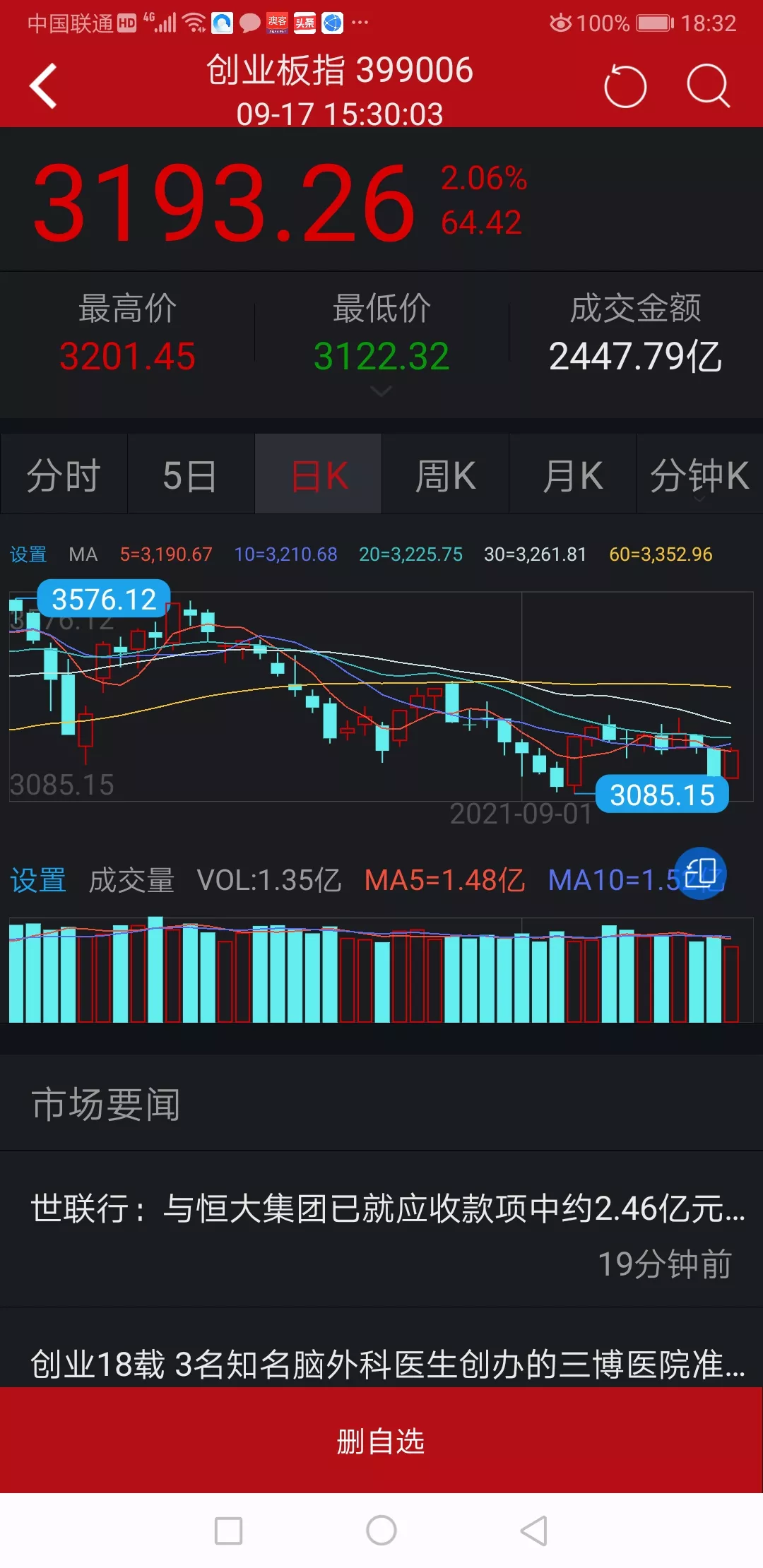This screenshot has height=1568, width=763.
Task: Switch to the 5日 chart tab
Action: tap(191, 475)
